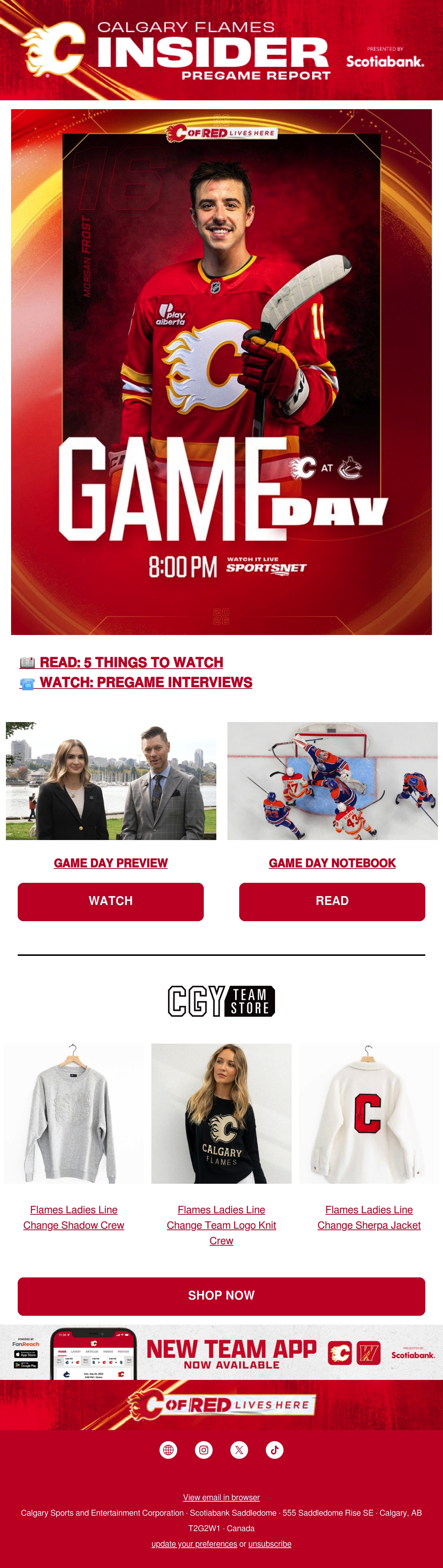The height and width of the screenshot is (1568, 443).
Task: View Flames Ladies Line Change Sherpa Jacket
Action: pos(369,1217)
